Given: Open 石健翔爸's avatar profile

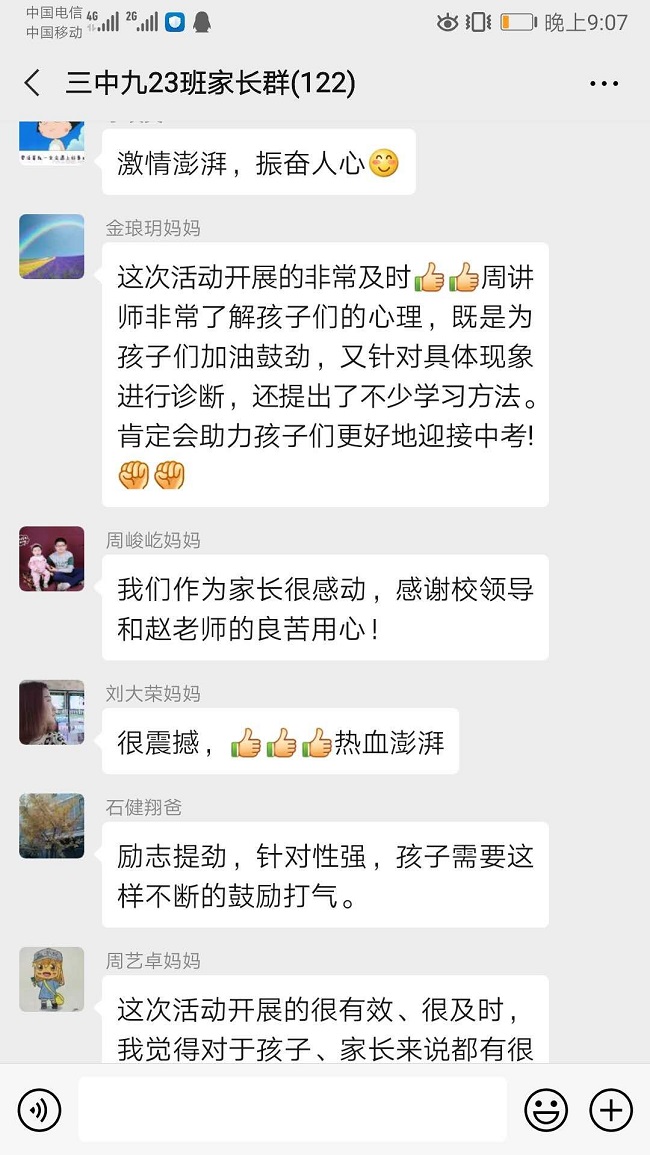Looking at the screenshot, I should 52,825.
